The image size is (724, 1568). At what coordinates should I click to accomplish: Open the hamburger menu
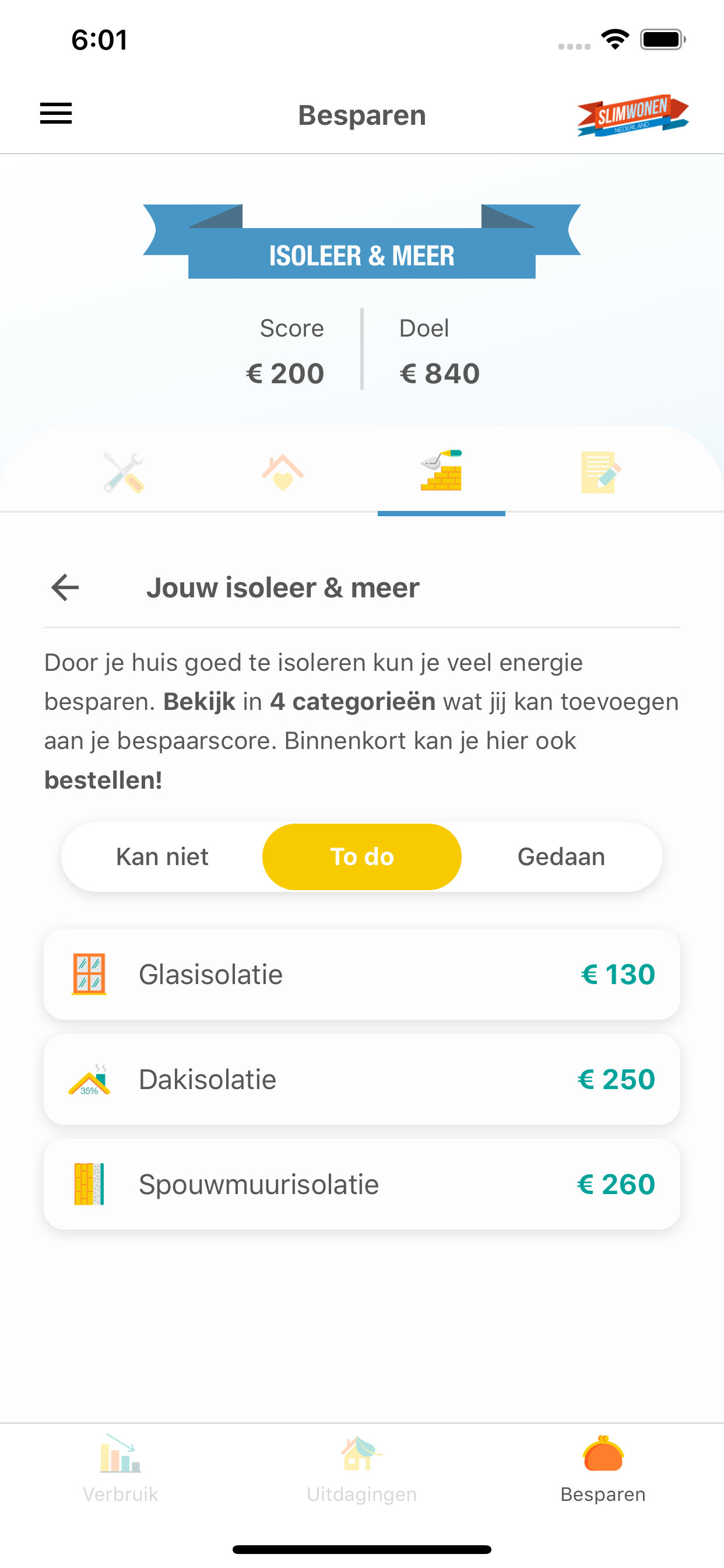[56, 114]
